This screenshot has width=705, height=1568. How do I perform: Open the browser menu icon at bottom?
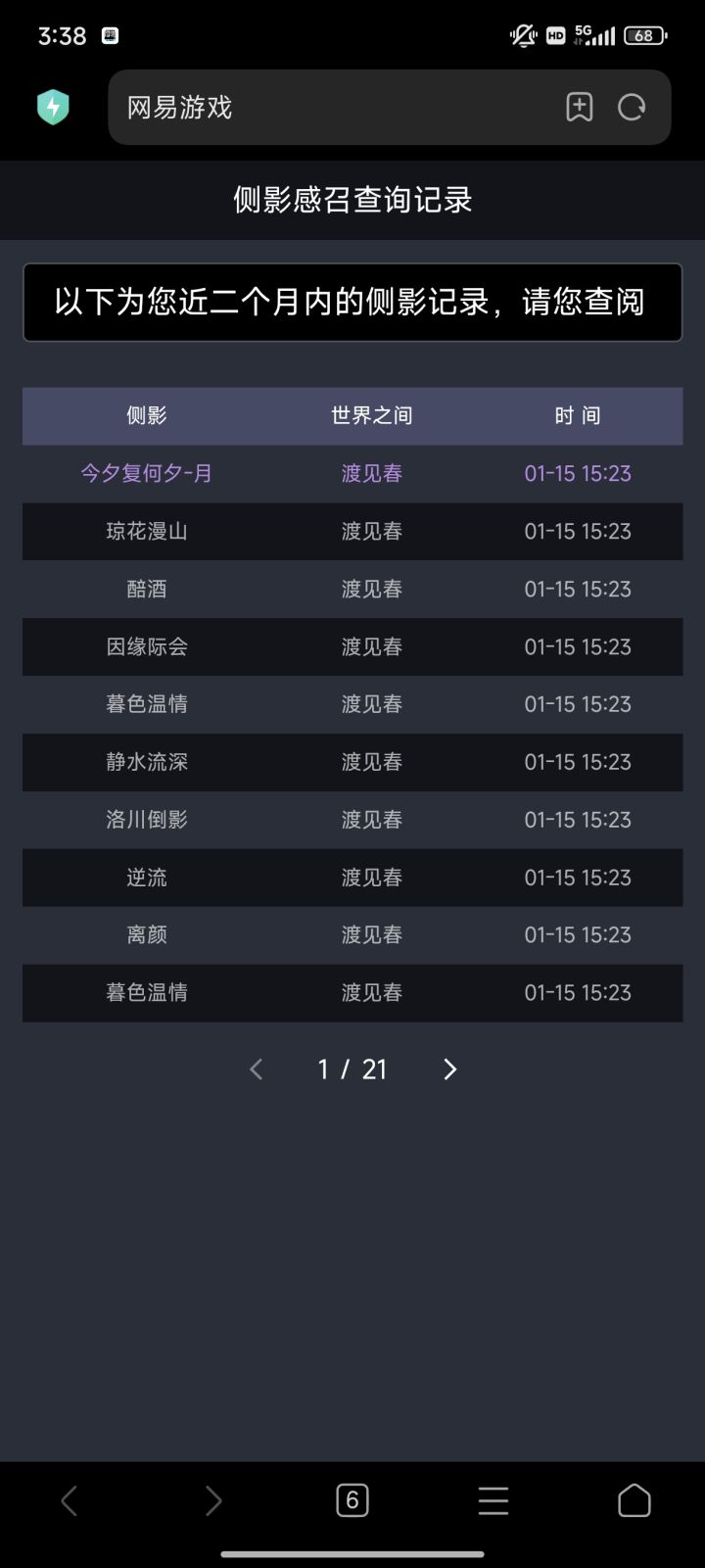(493, 1499)
